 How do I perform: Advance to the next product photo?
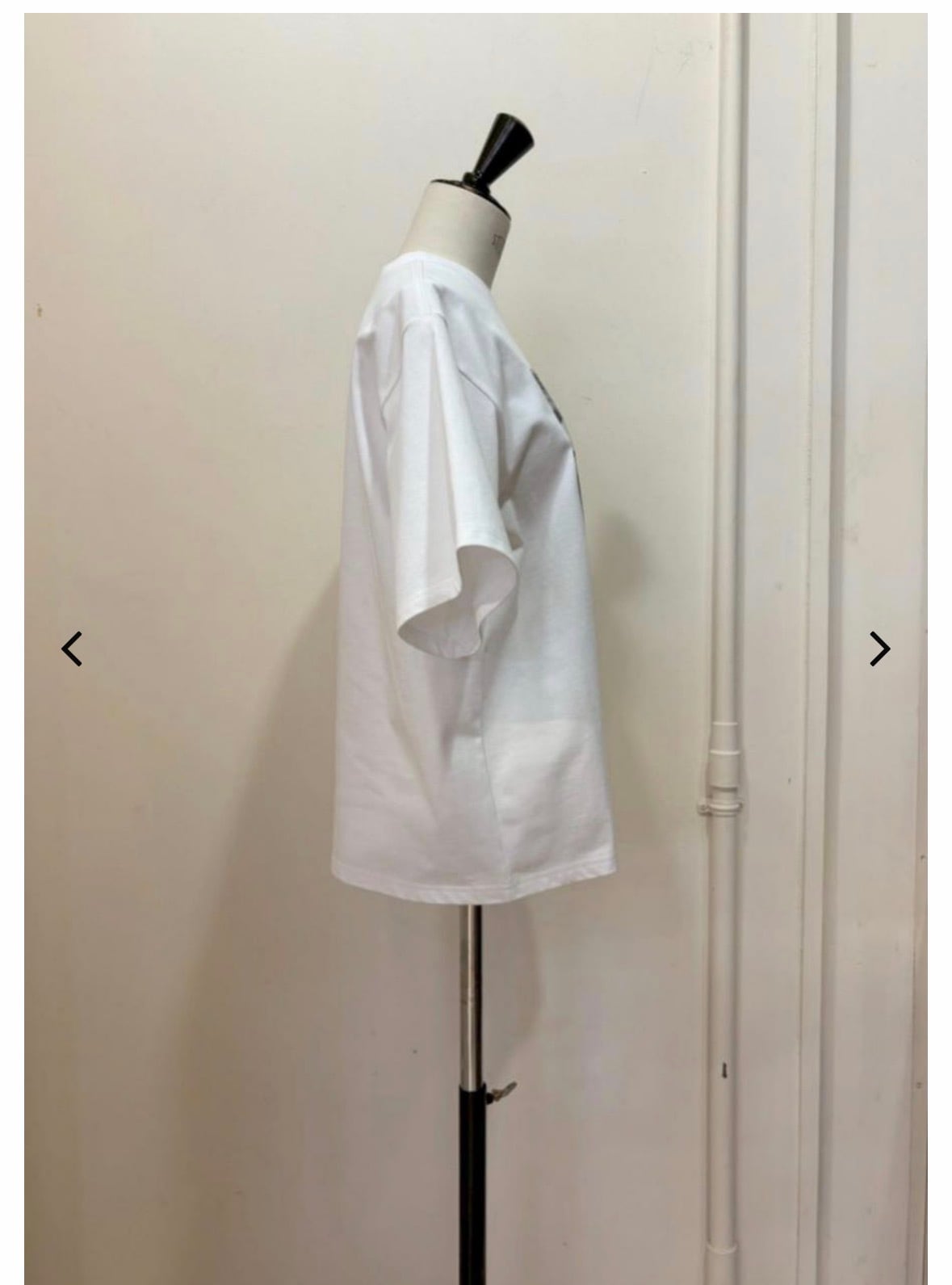click(879, 649)
